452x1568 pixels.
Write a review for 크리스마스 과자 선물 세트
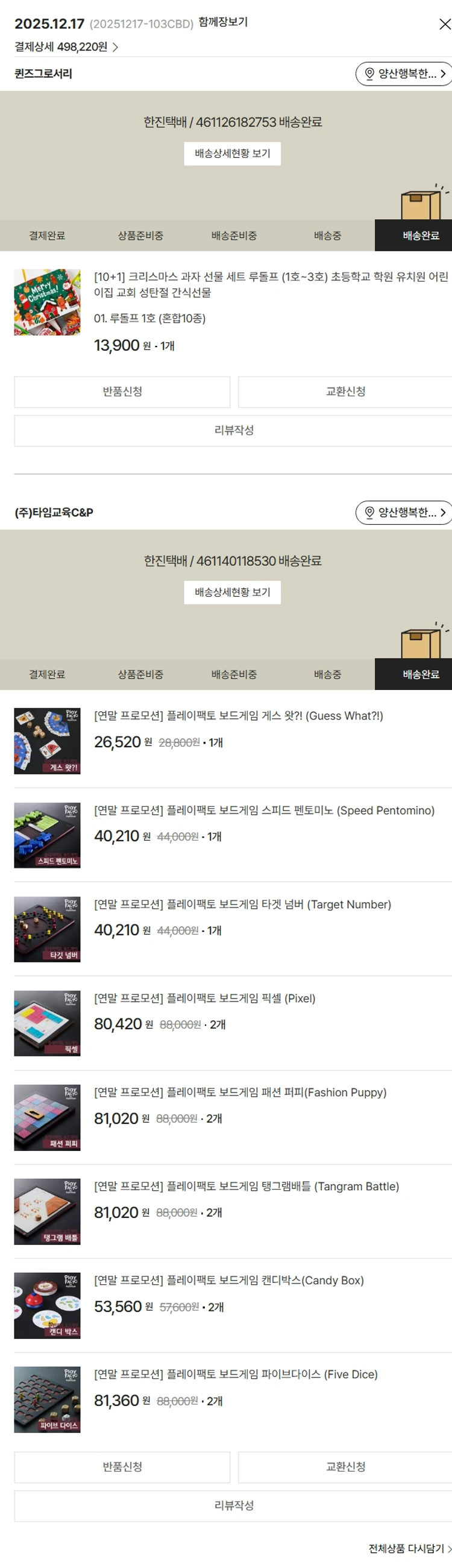234,430
